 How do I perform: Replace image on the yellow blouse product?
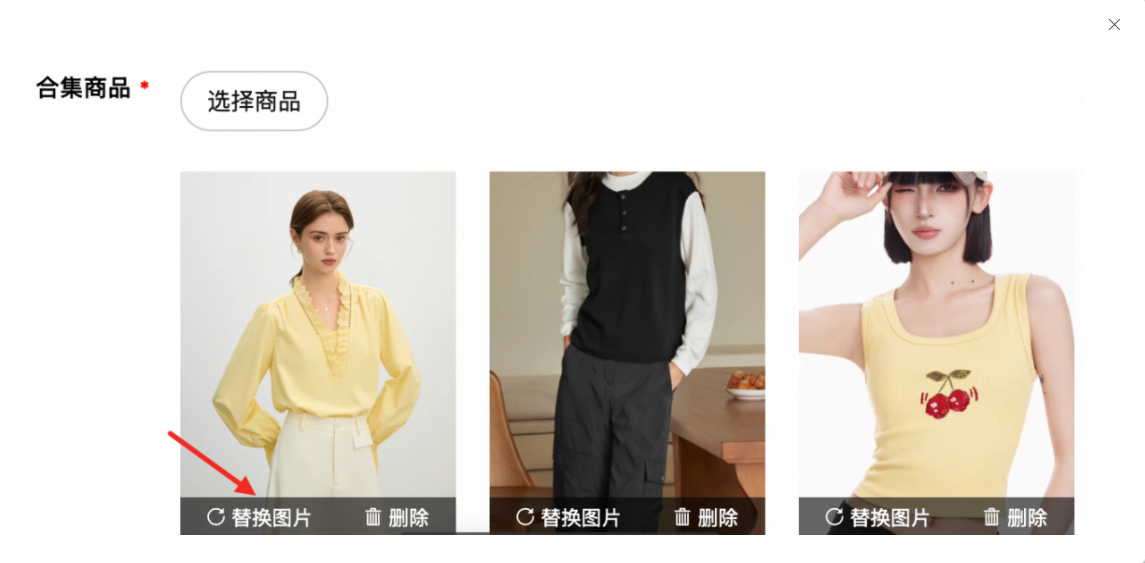pos(259,517)
